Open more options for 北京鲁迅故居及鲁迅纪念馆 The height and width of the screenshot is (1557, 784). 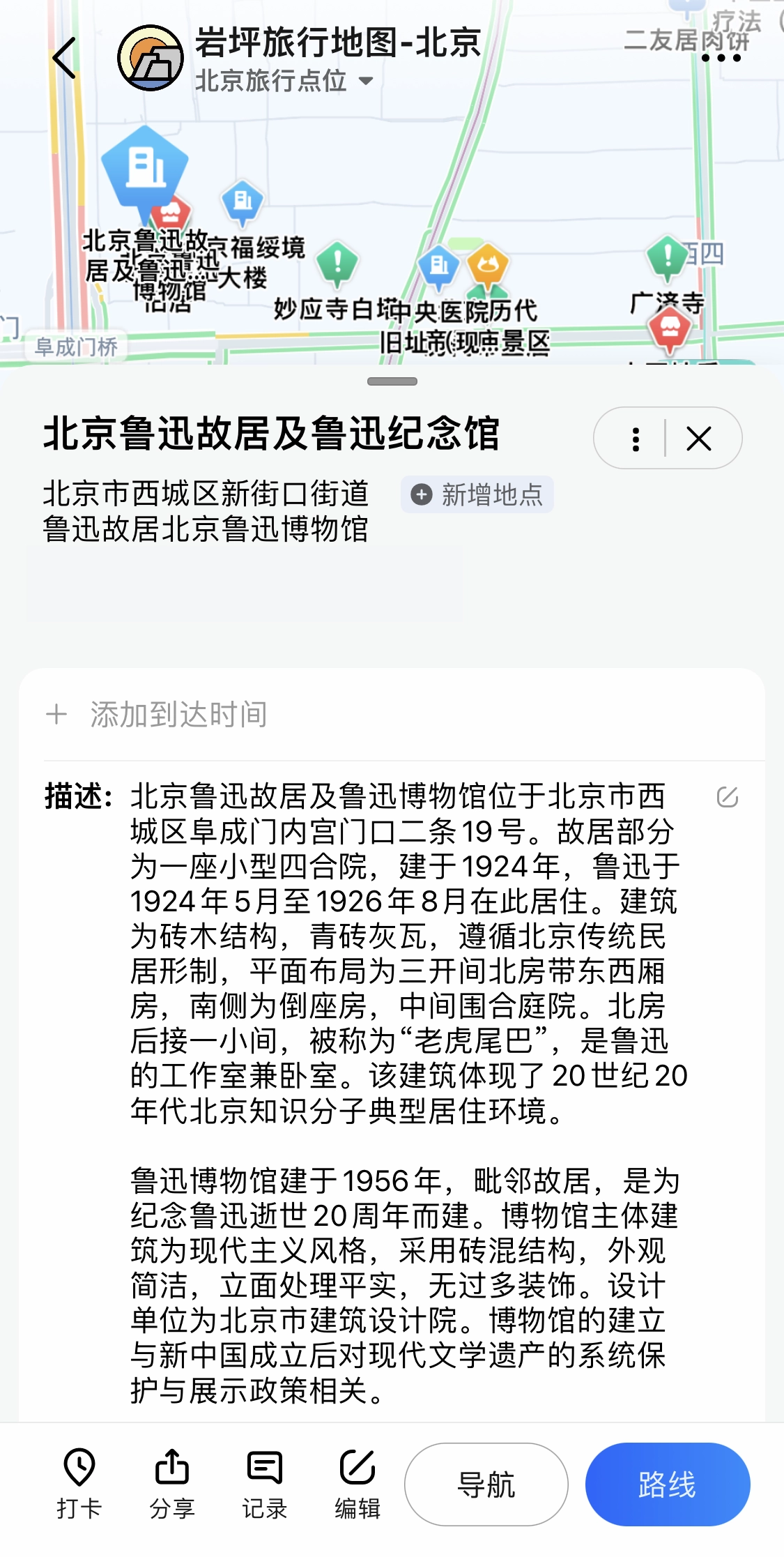636,439
